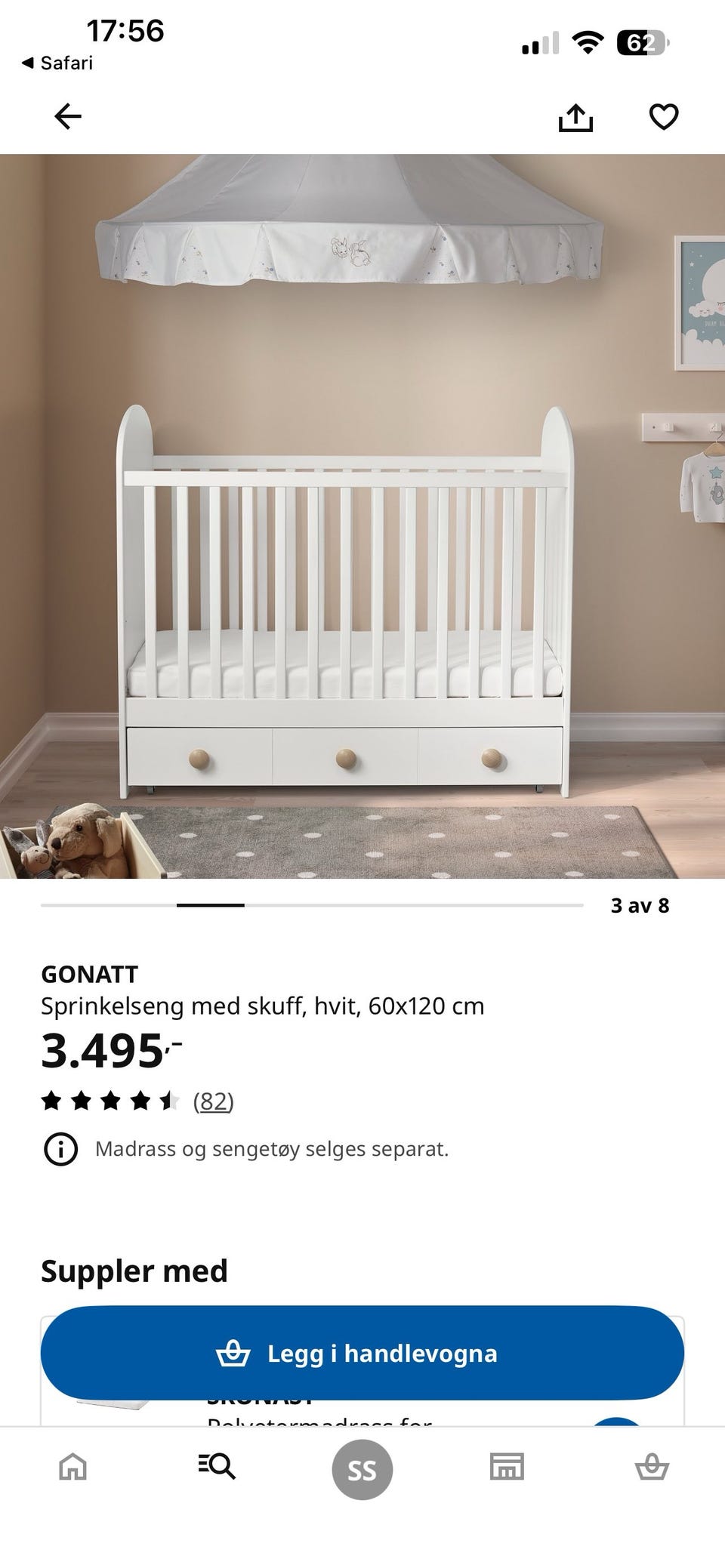The height and width of the screenshot is (1568, 725).
Task: Go back with the arrow icon
Action: point(68,116)
